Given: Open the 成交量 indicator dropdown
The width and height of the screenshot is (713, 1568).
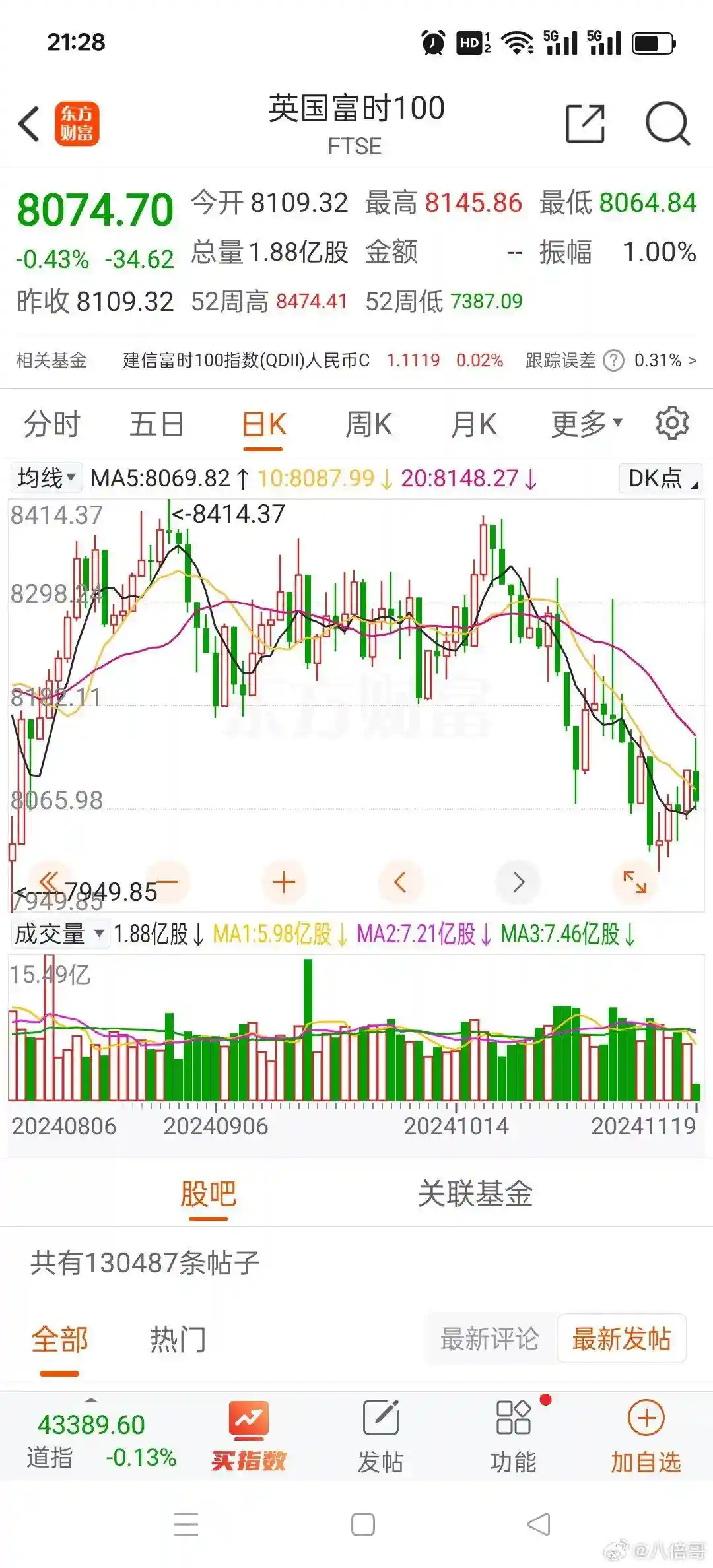Looking at the screenshot, I should point(59,934).
